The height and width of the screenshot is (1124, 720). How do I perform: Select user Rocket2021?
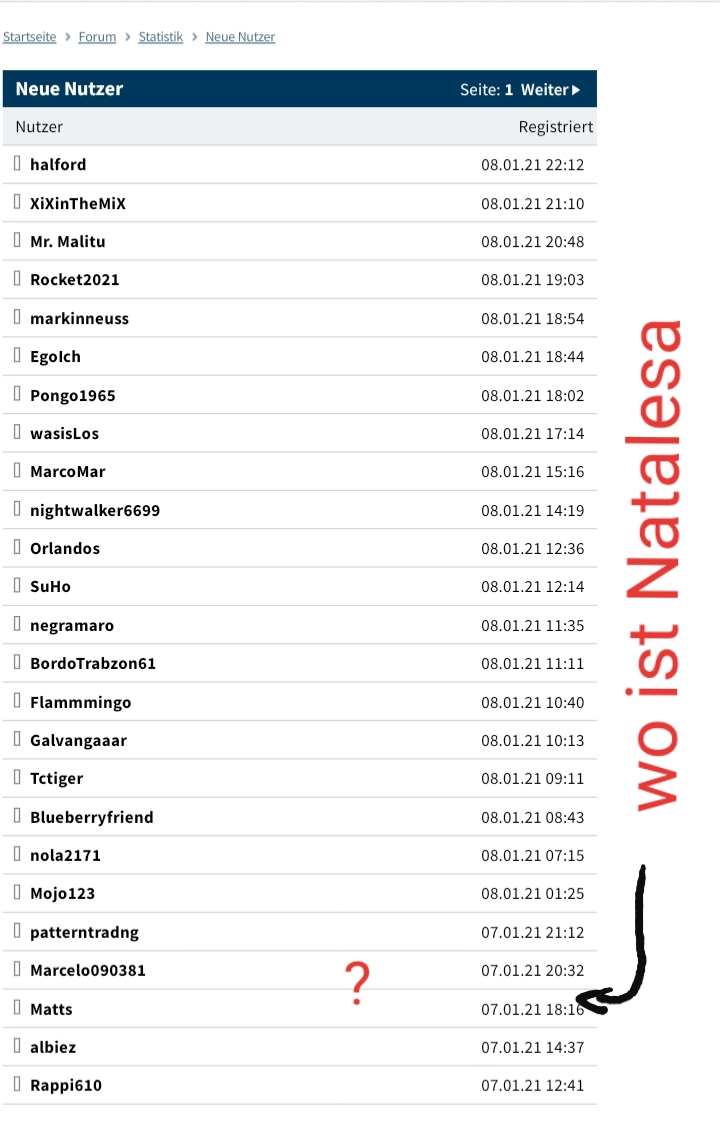pyautogui.click(x=74, y=280)
